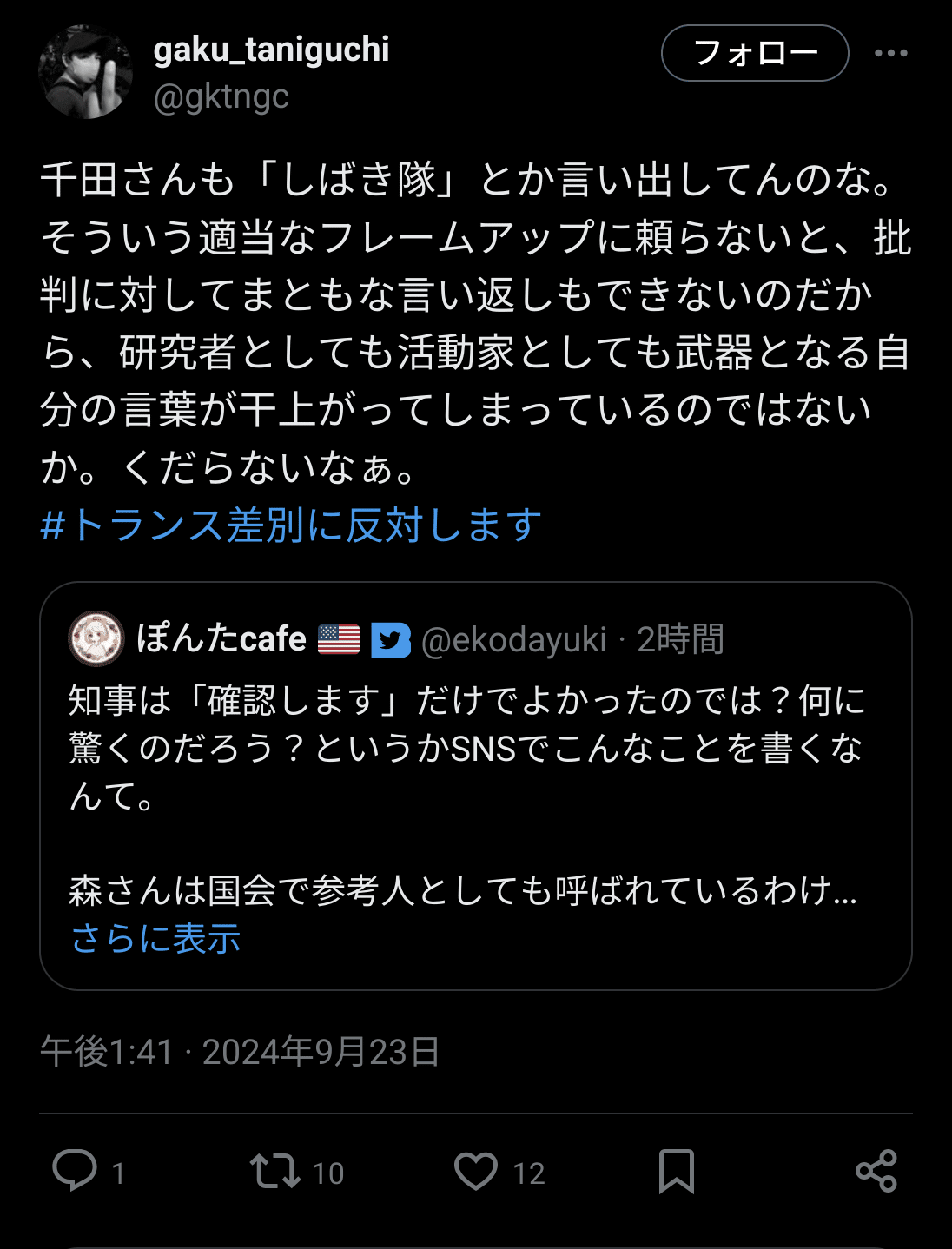Like this post

point(476,1171)
